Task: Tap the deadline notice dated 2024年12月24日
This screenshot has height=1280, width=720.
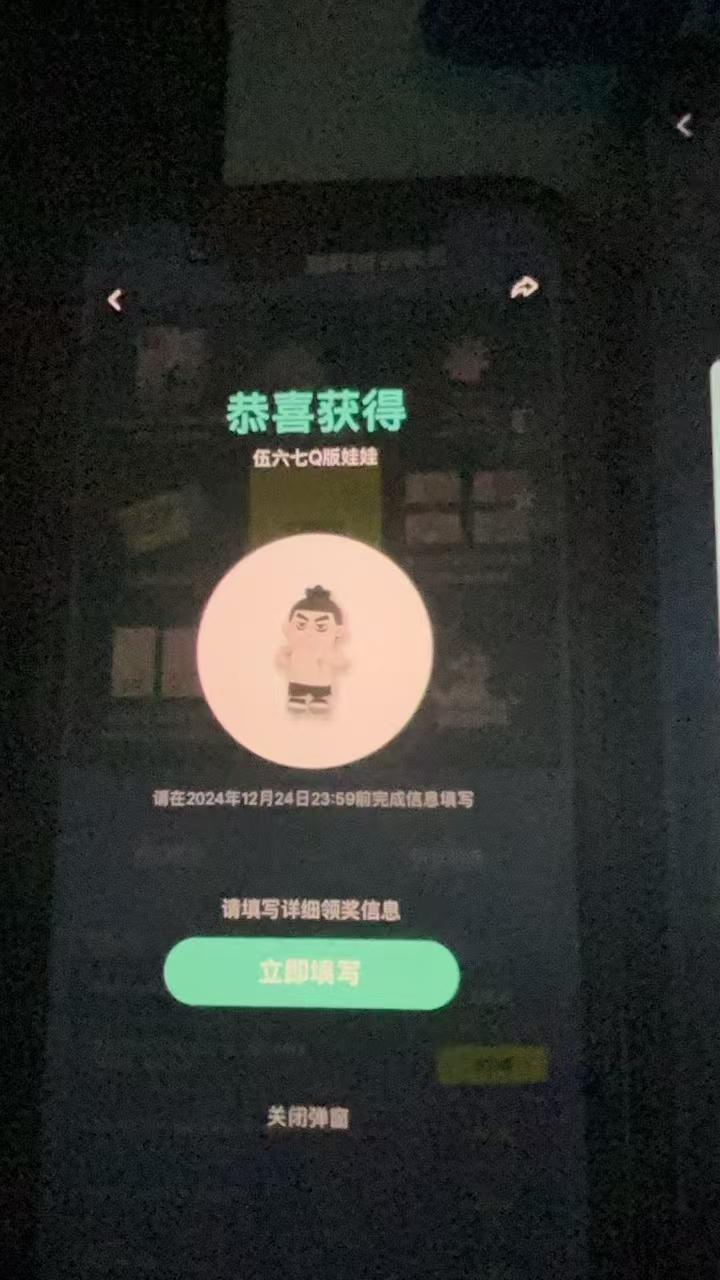Action: coord(313,798)
